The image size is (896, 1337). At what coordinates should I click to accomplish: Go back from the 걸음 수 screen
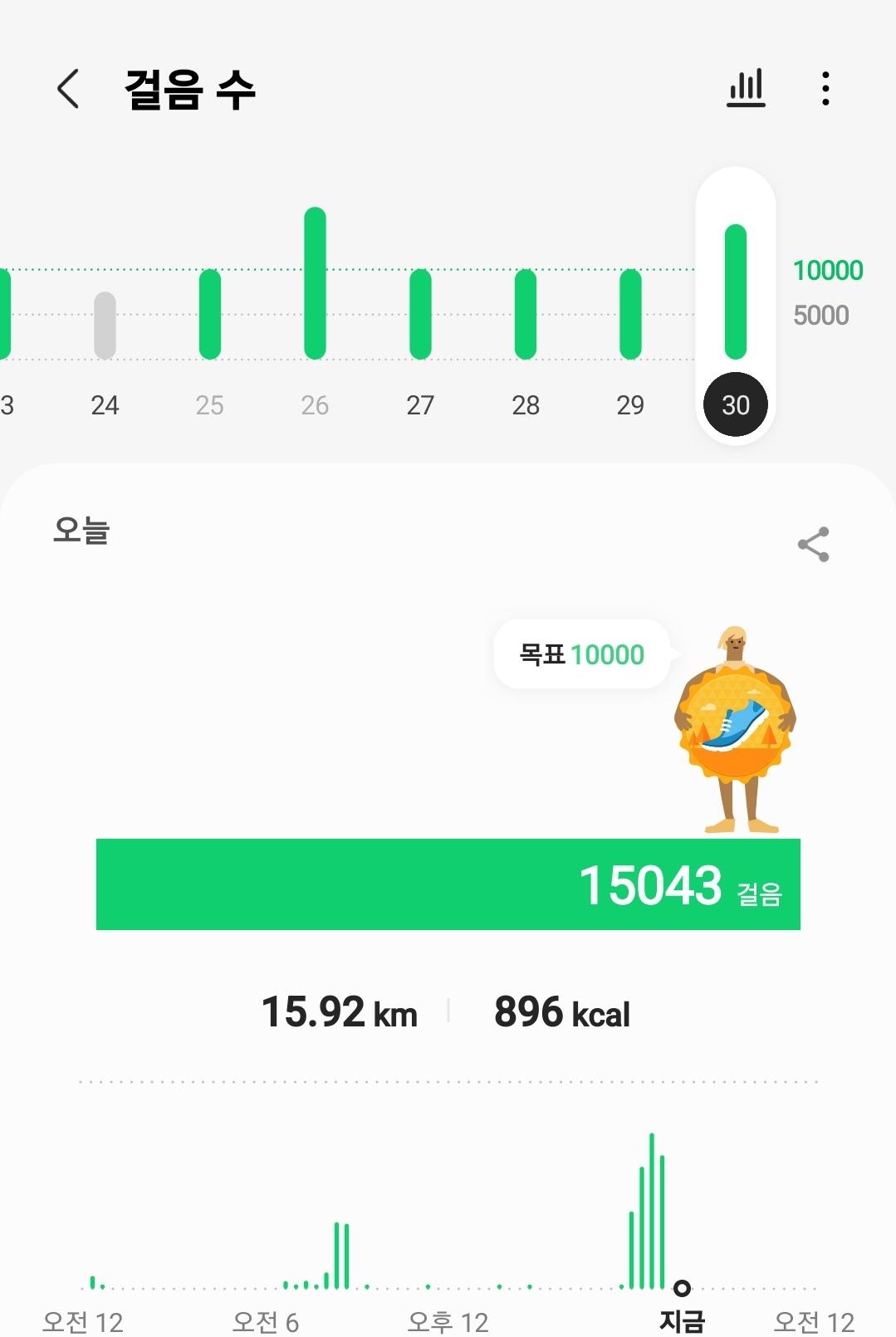(68, 89)
